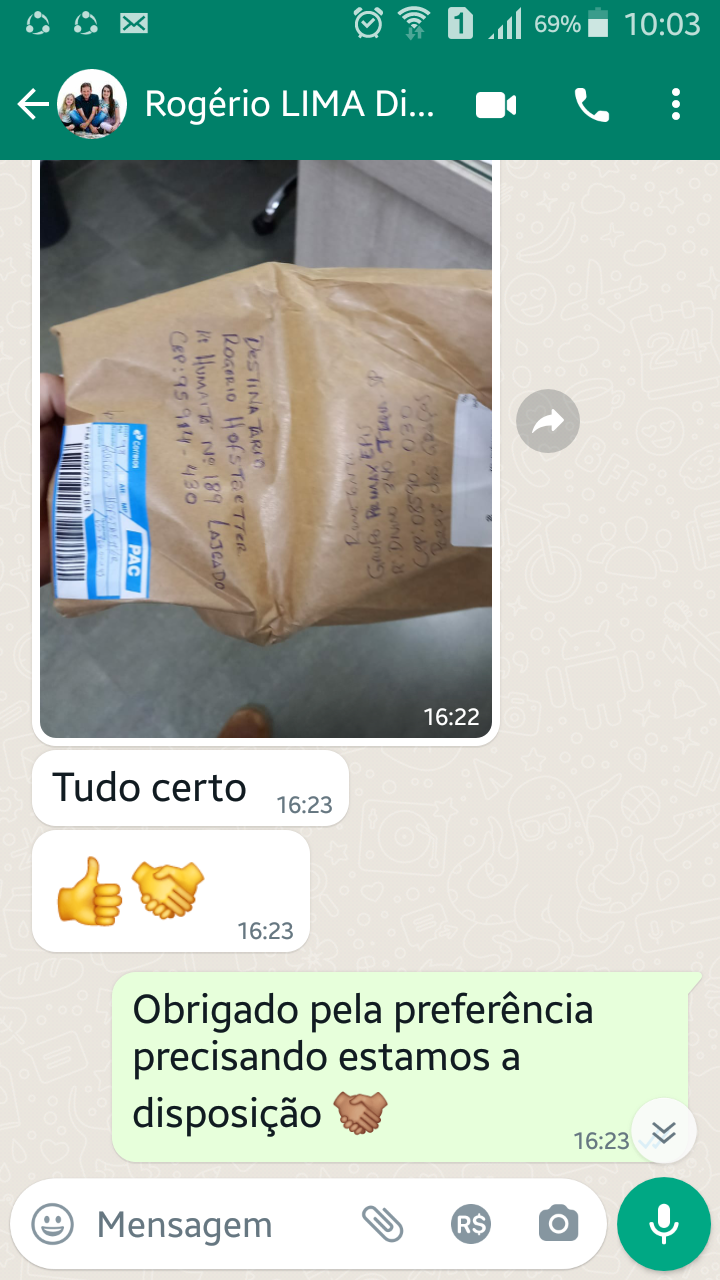The image size is (720, 1280).
Task: Open the camera to take a photo
Action: [x=558, y=1223]
